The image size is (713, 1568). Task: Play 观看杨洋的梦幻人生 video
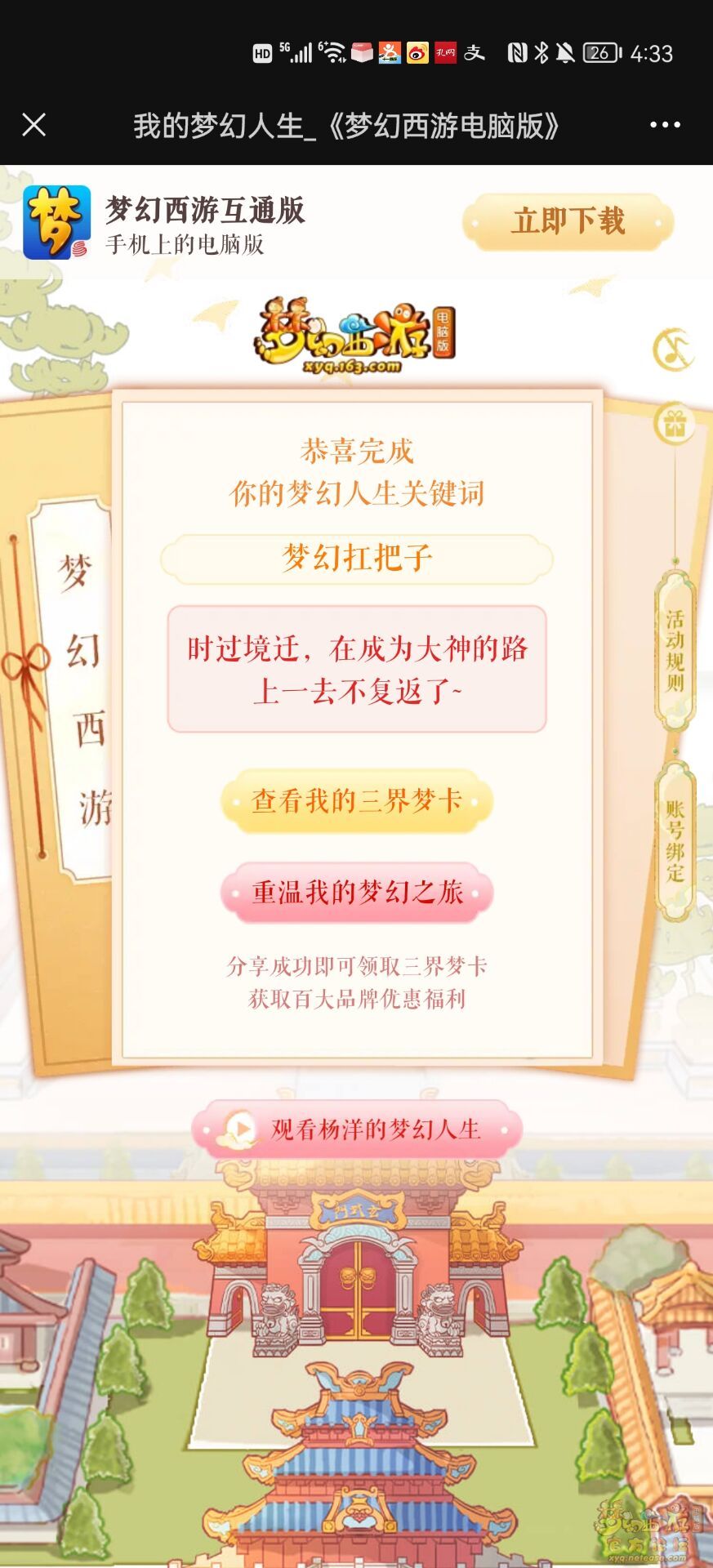(357, 1129)
